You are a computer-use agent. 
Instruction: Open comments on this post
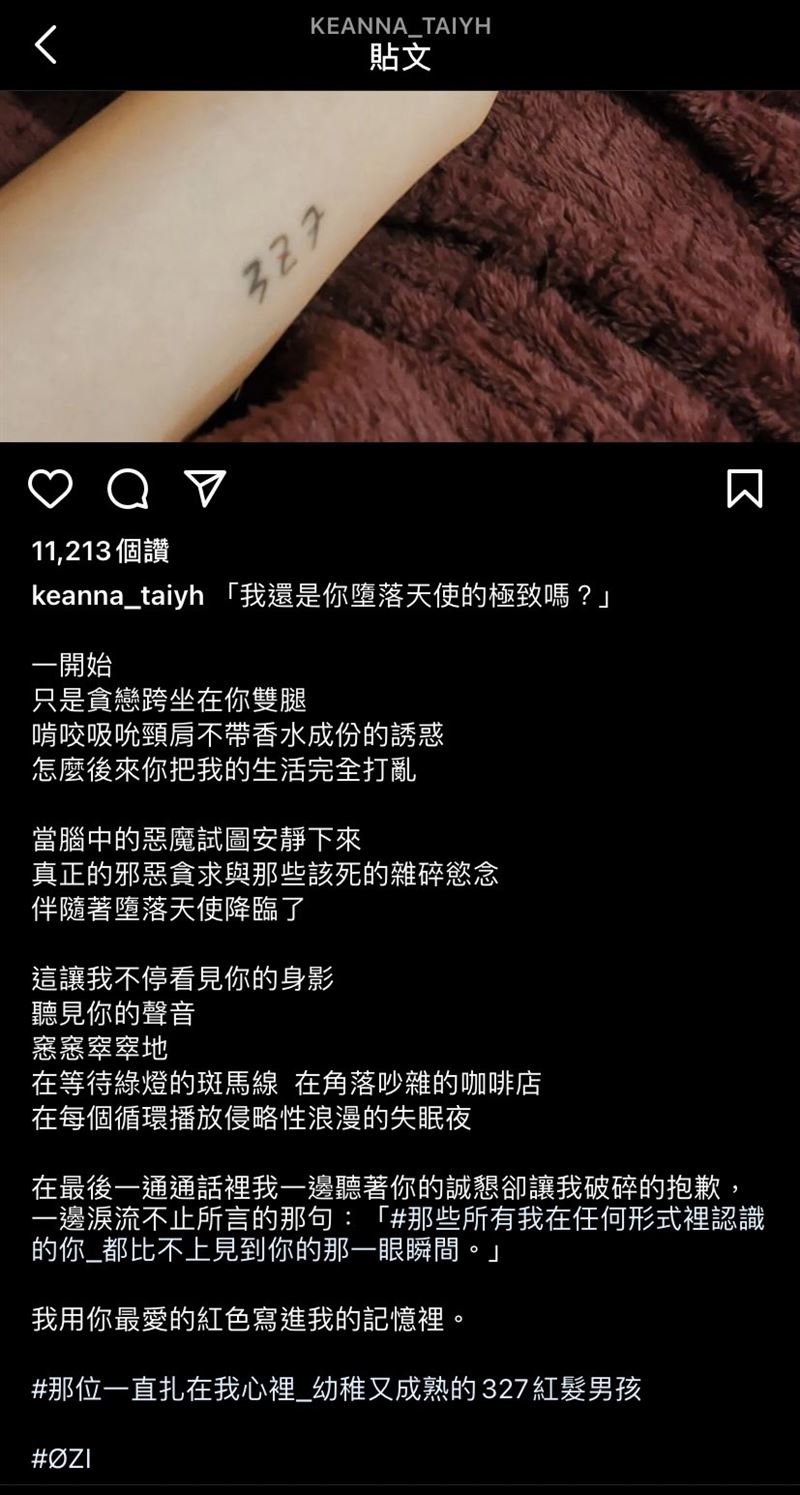coord(128,489)
